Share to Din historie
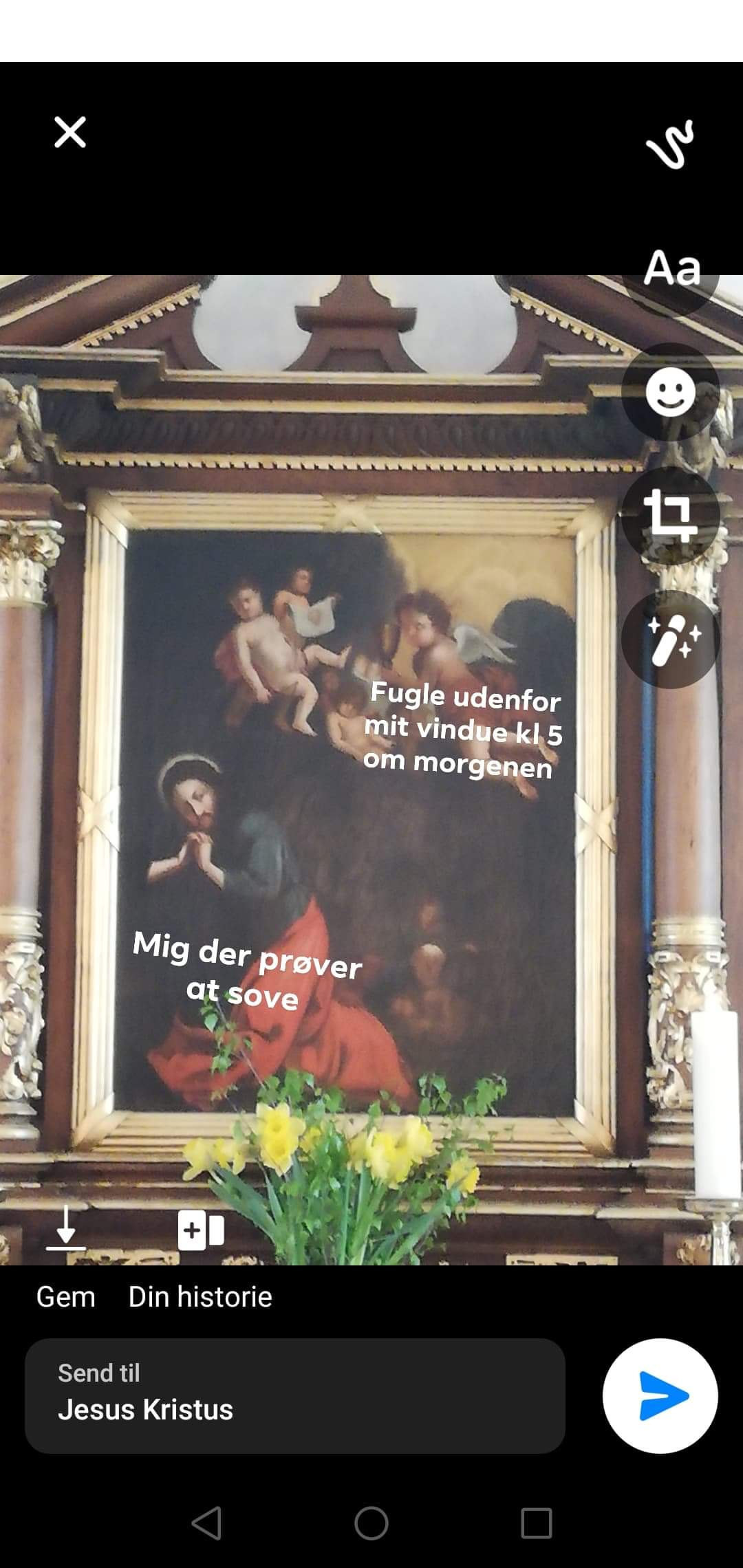Screen dimensions: 743x1568 coord(199,1296)
